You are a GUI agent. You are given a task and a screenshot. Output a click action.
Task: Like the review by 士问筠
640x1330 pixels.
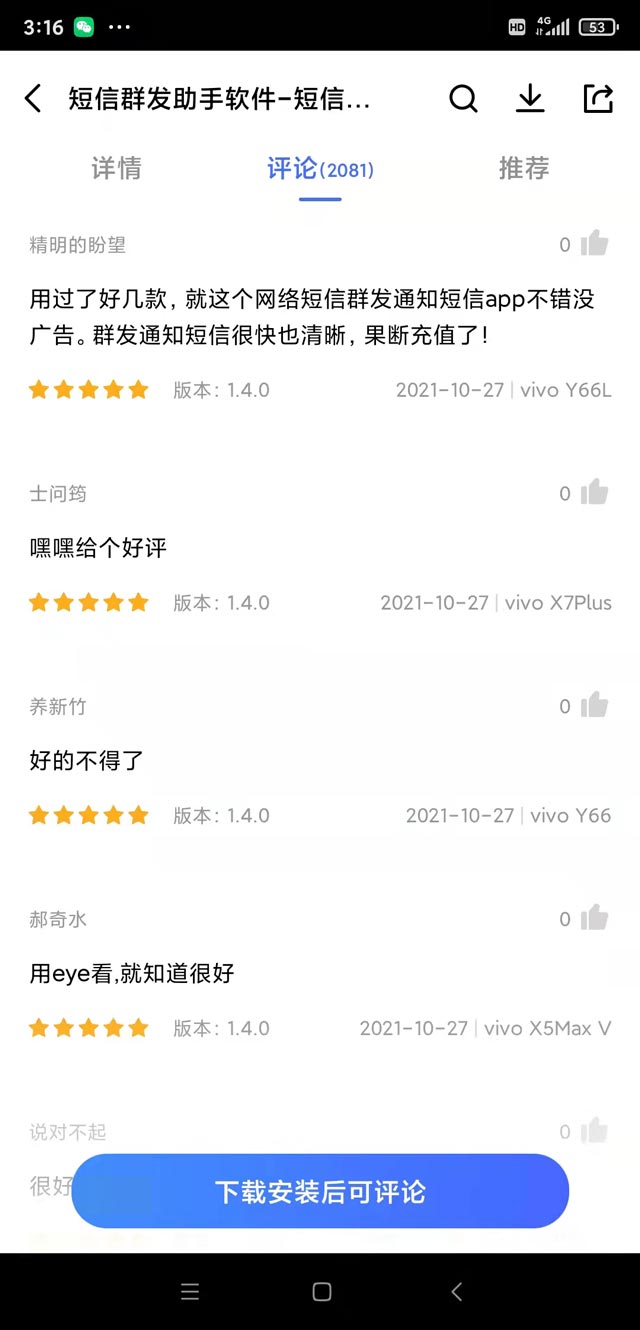tap(594, 492)
